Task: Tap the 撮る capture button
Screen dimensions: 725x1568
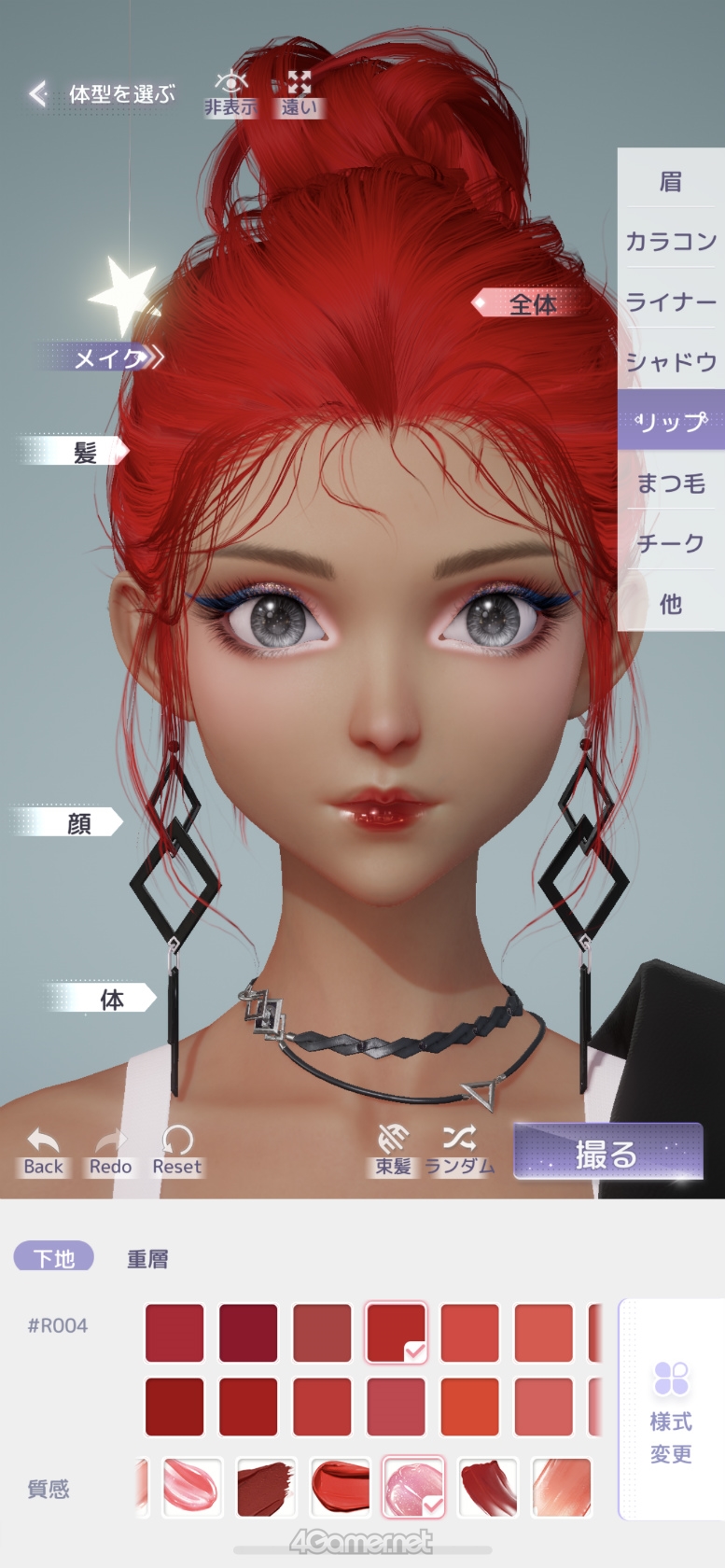Action: click(607, 1153)
